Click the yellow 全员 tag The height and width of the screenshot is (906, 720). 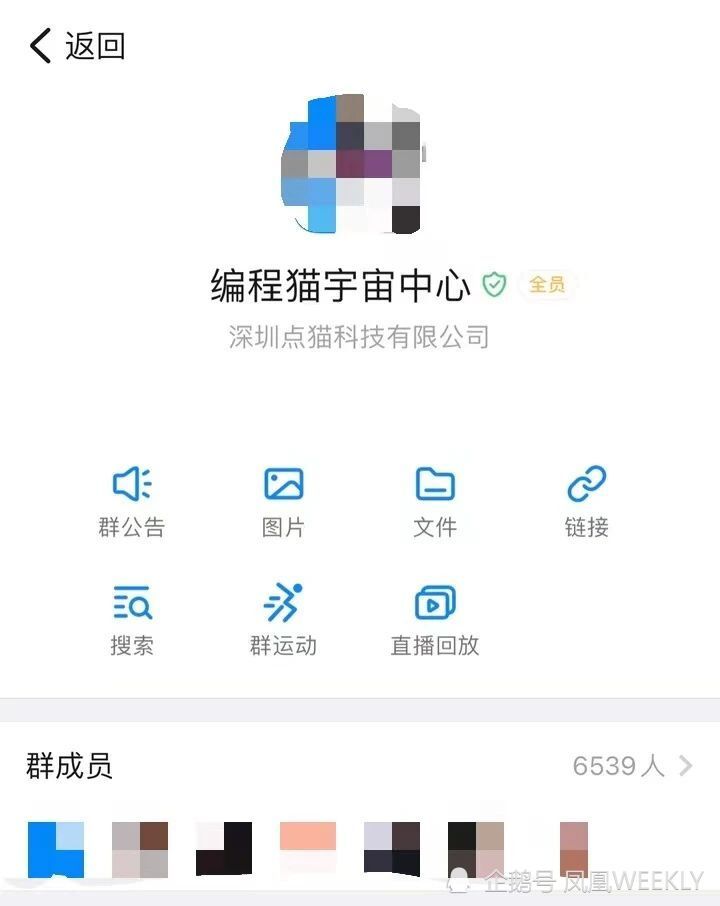(546, 285)
